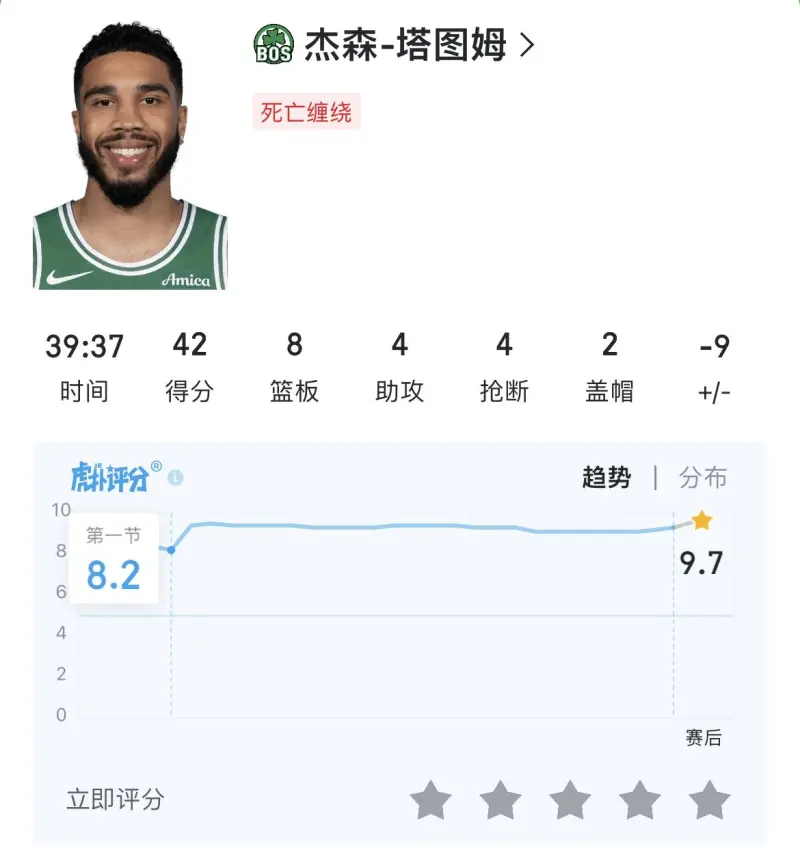Select the 趋势 view

[607, 478]
